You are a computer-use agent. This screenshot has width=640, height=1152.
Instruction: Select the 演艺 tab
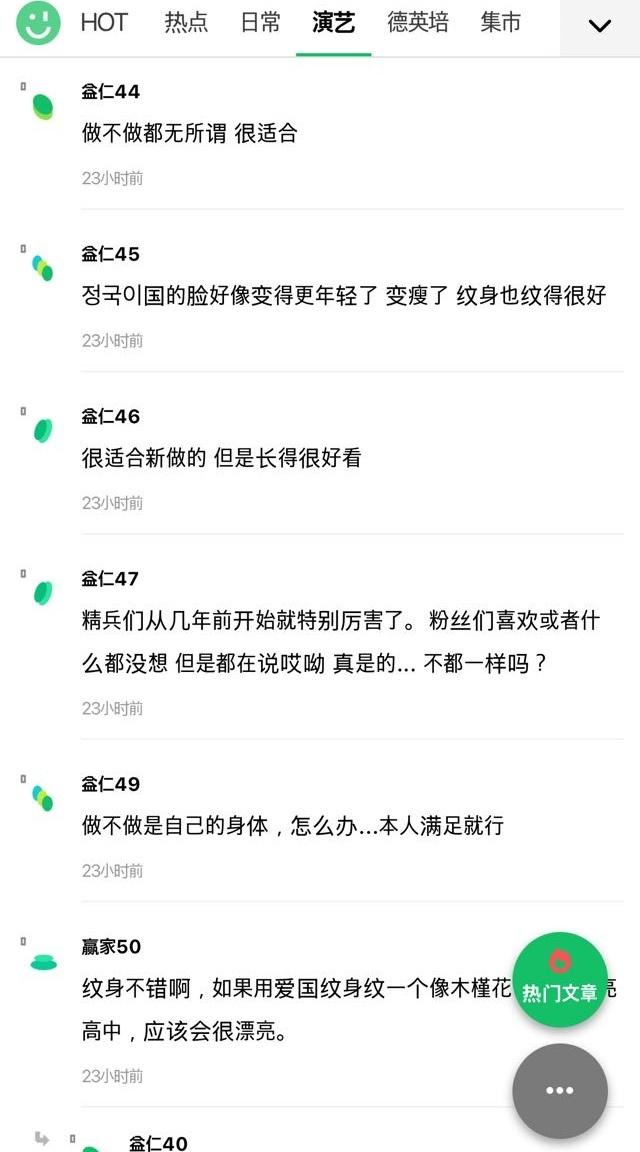334,23
